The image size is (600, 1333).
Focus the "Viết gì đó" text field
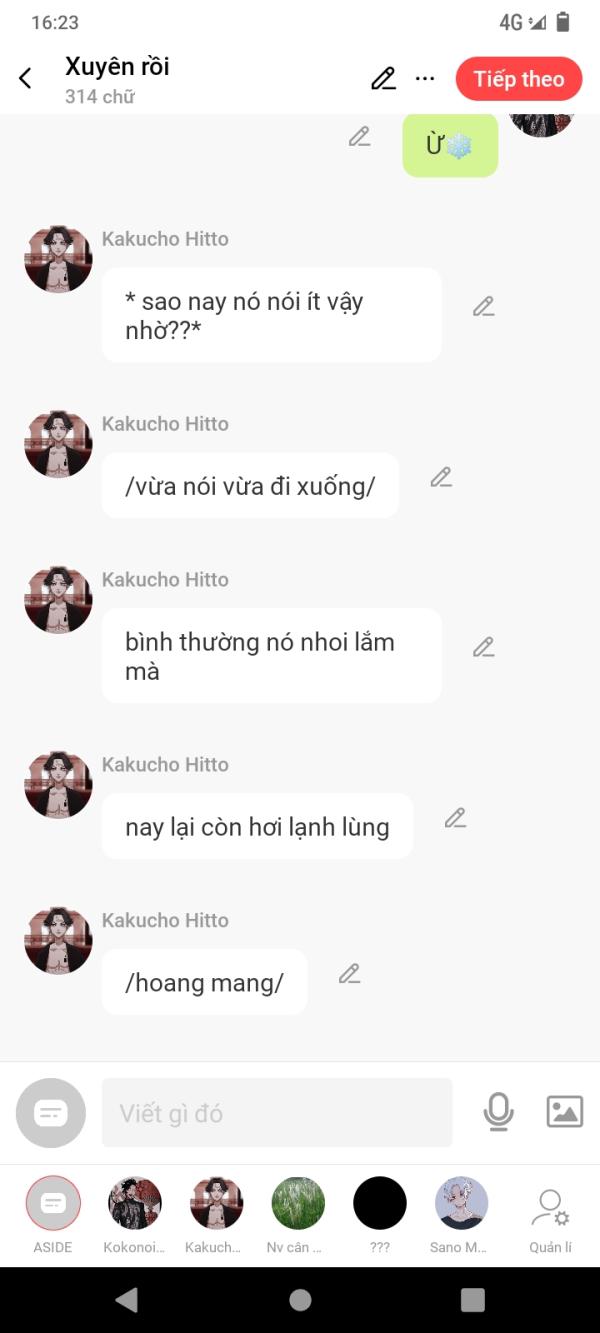tap(277, 1112)
